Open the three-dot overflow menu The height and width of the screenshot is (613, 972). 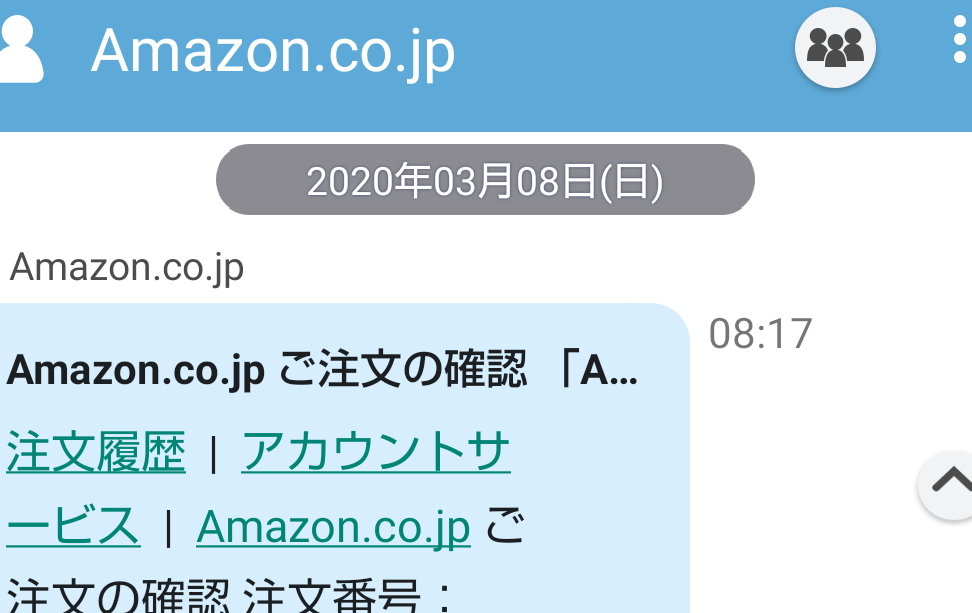[959, 42]
